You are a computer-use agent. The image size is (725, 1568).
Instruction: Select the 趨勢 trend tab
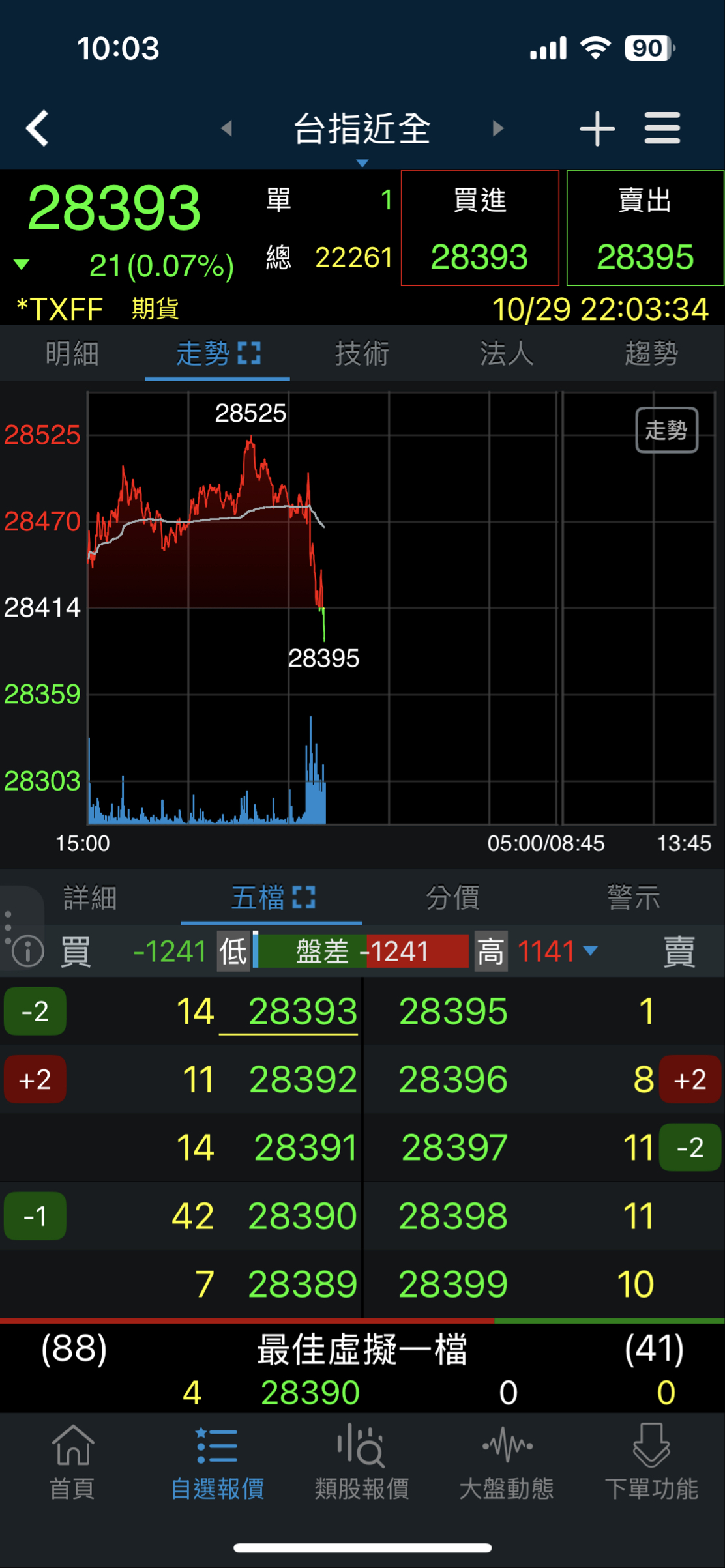651,354
